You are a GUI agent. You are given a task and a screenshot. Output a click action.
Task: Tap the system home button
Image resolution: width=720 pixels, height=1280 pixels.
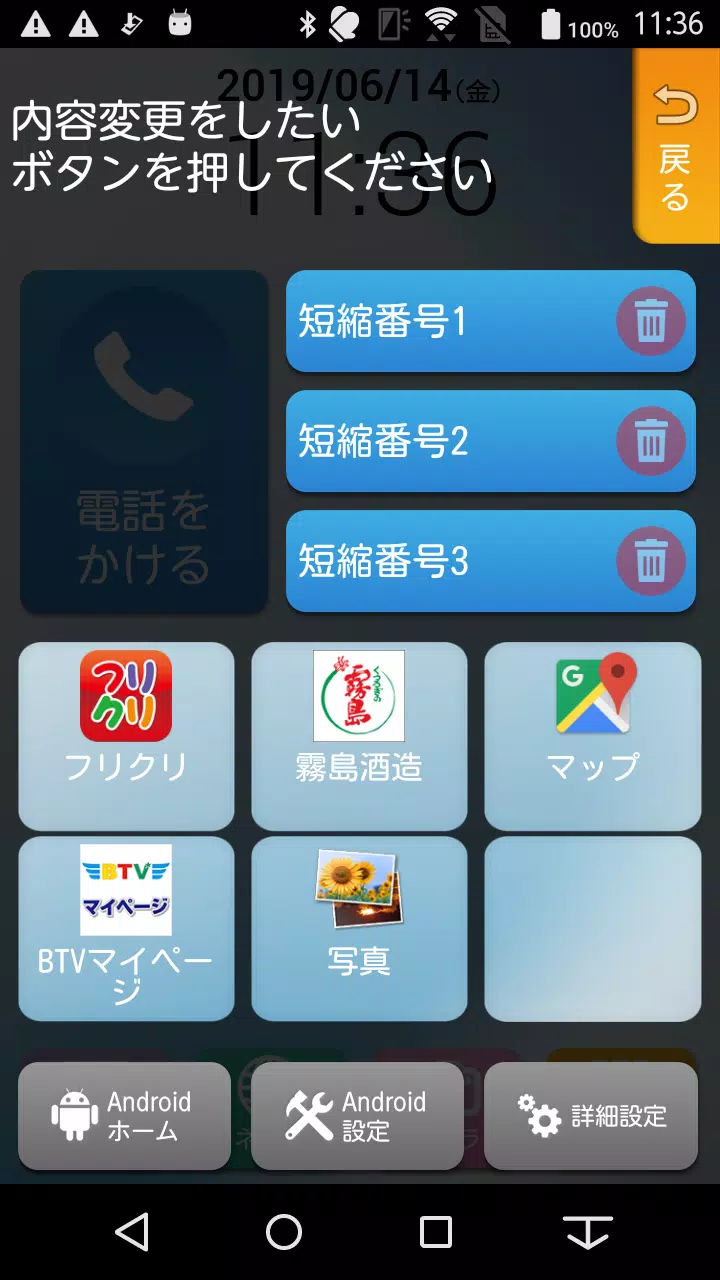coord(284,1232)
